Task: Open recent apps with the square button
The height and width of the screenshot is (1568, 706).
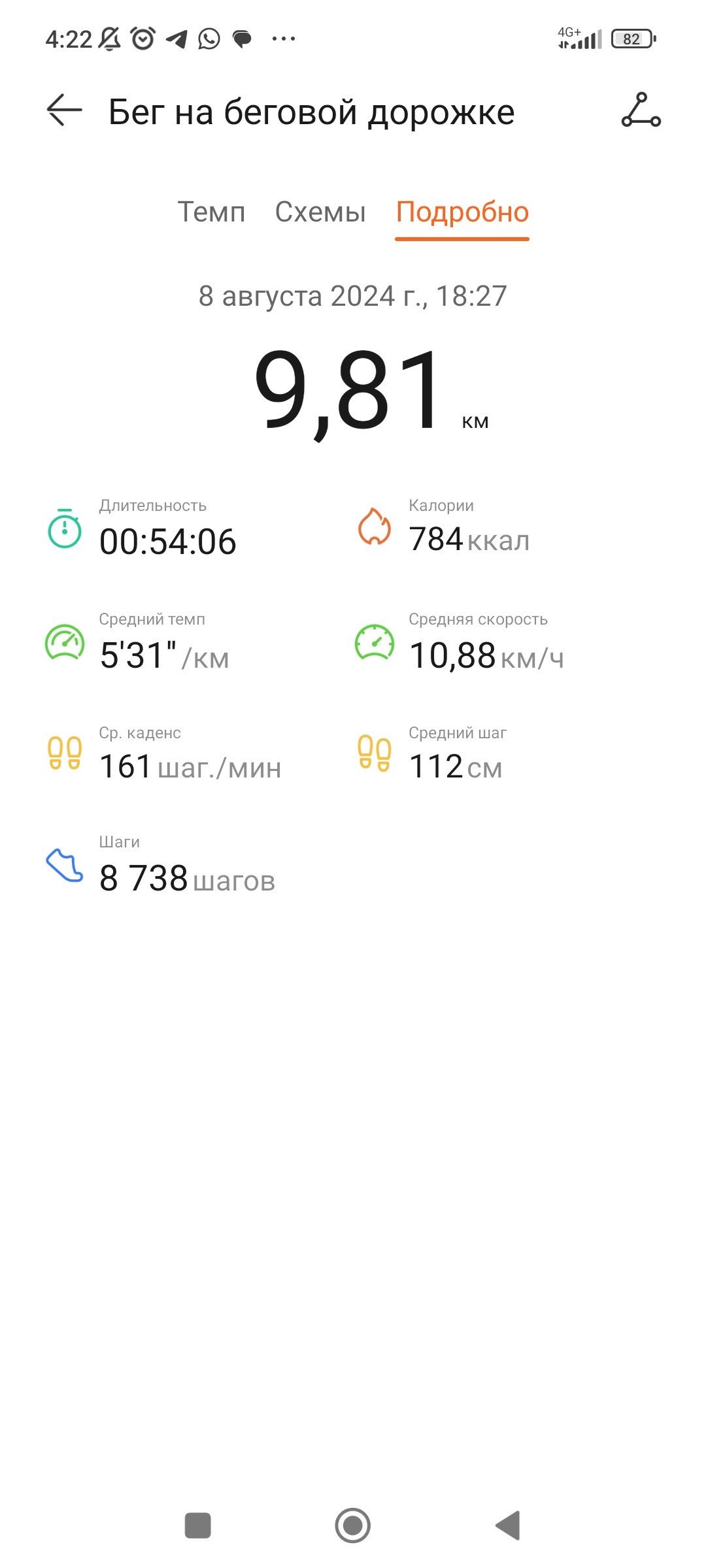Action: click(198, 1526)
